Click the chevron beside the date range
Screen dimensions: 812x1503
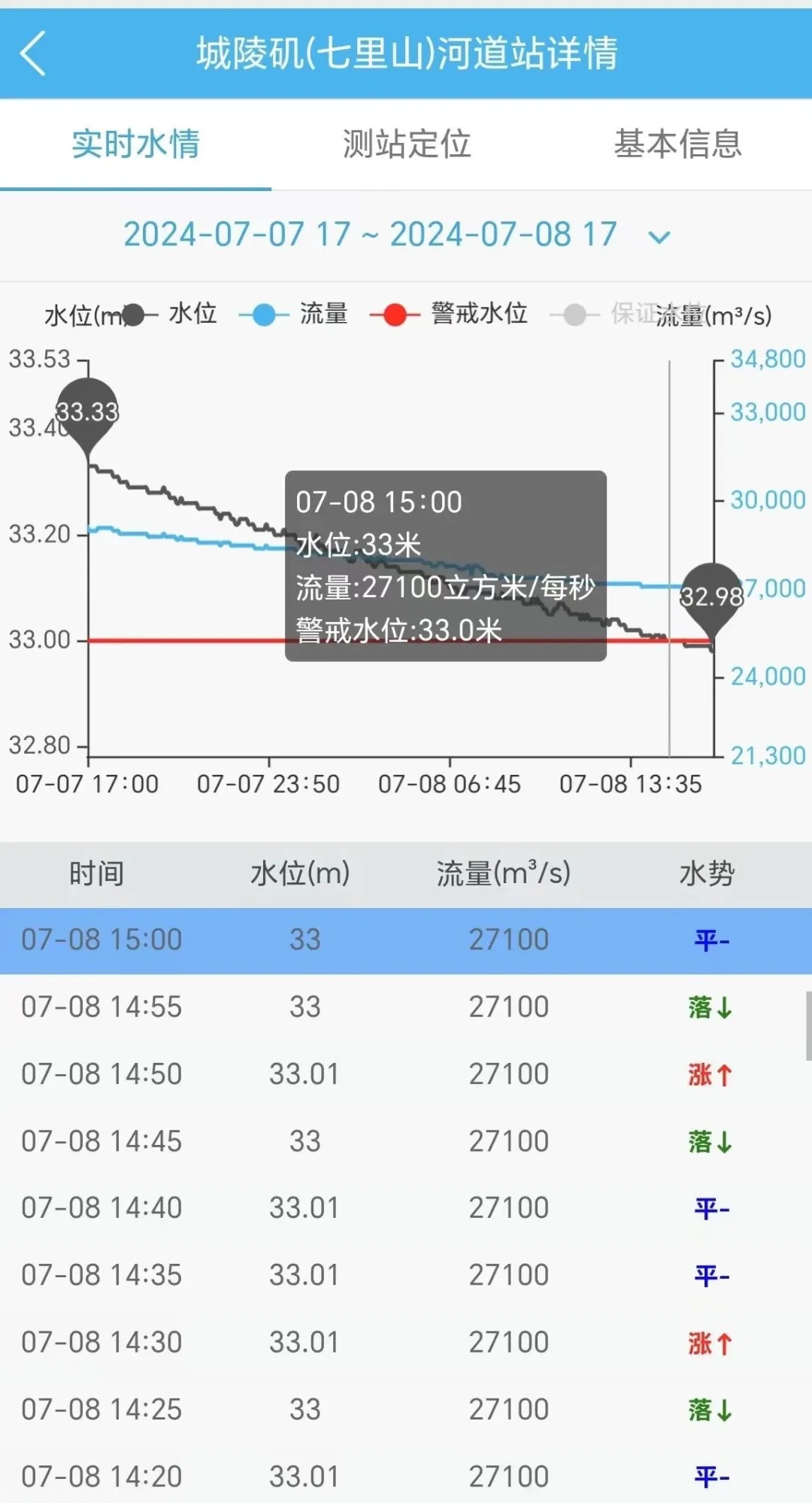[659, 235]
